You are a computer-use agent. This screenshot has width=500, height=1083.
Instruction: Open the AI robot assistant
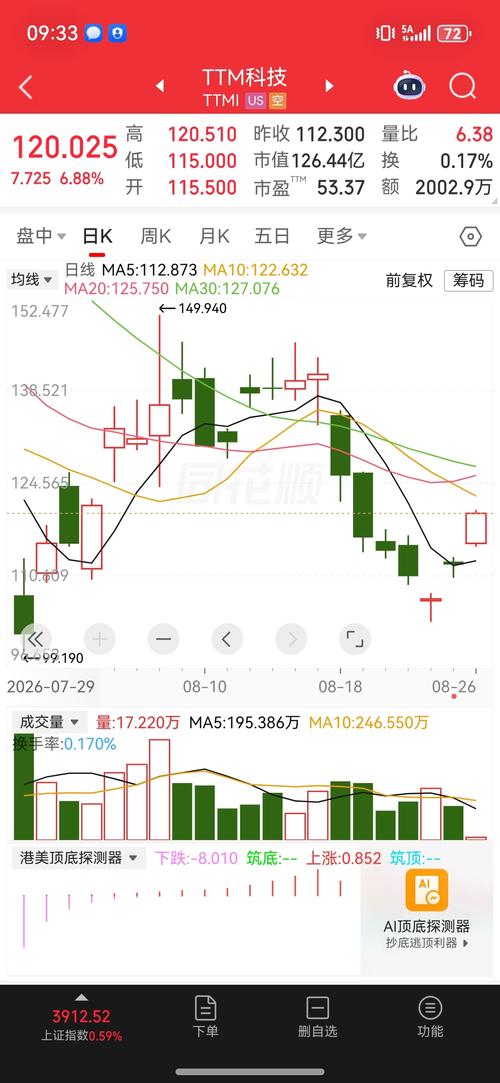coord(410,87)
